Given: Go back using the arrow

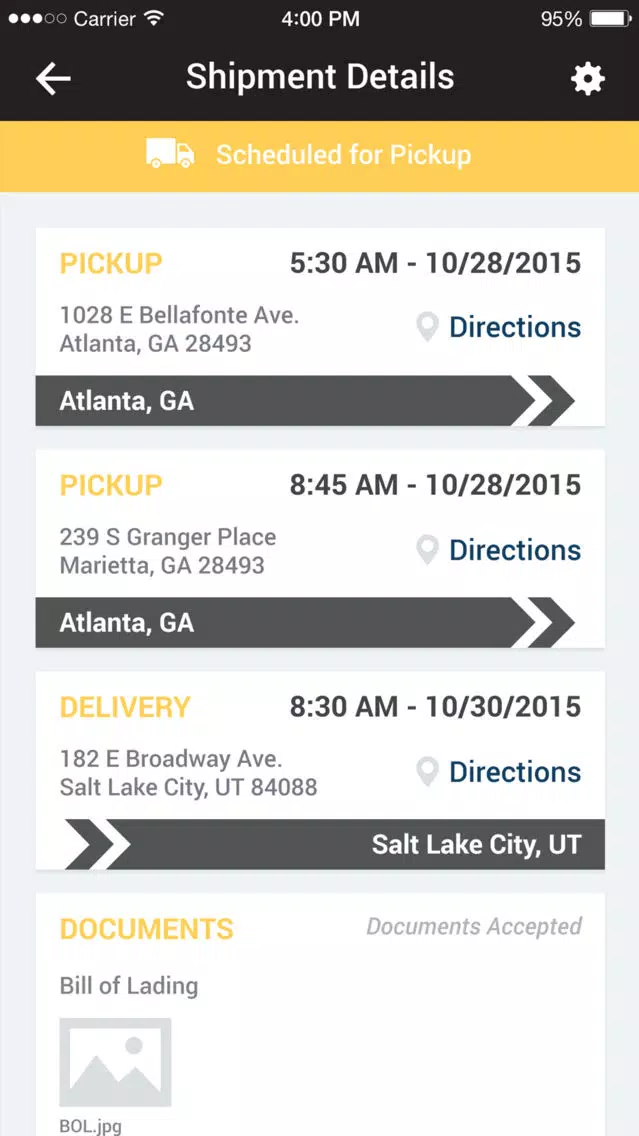Looking at the screenshot, I should tap(53, 78).
